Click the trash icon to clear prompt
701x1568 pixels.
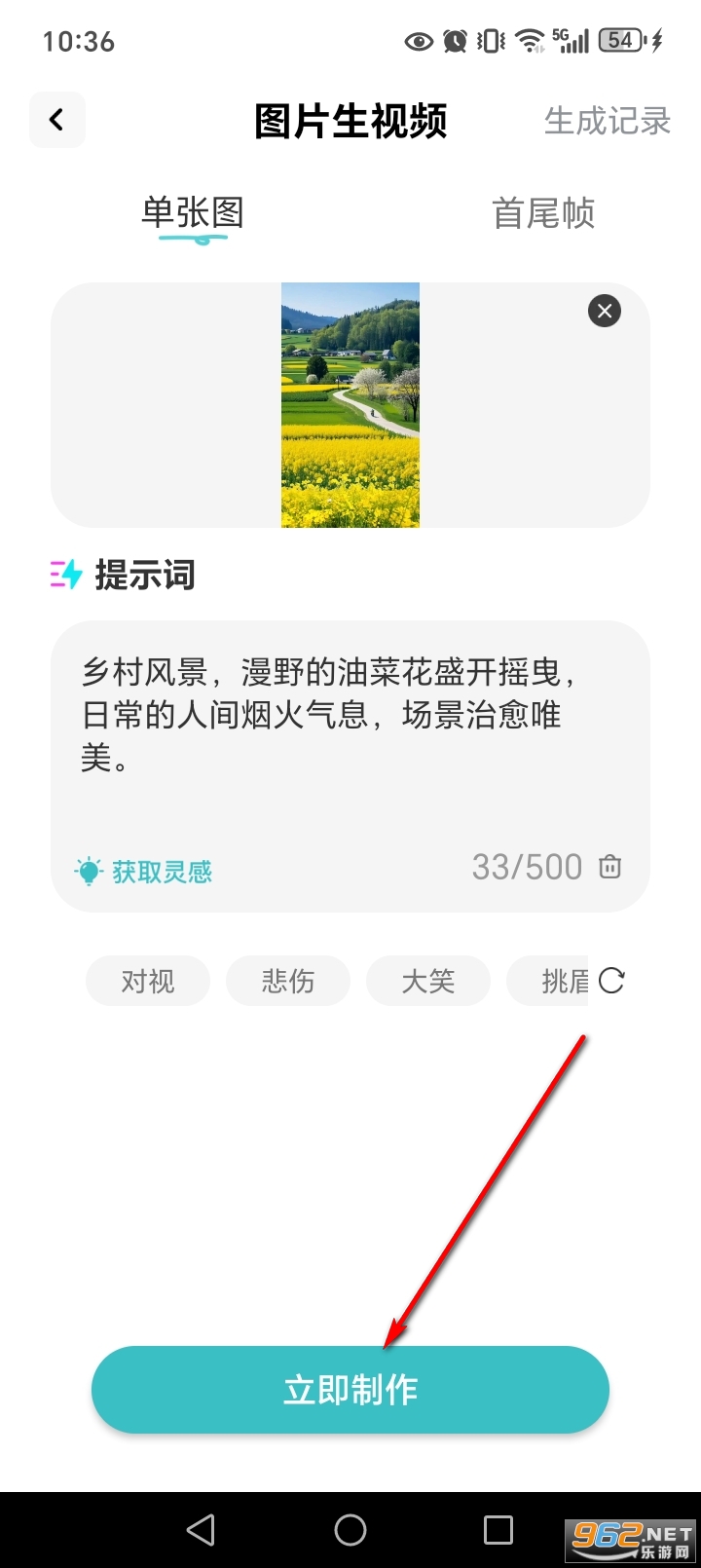[609, 866]
